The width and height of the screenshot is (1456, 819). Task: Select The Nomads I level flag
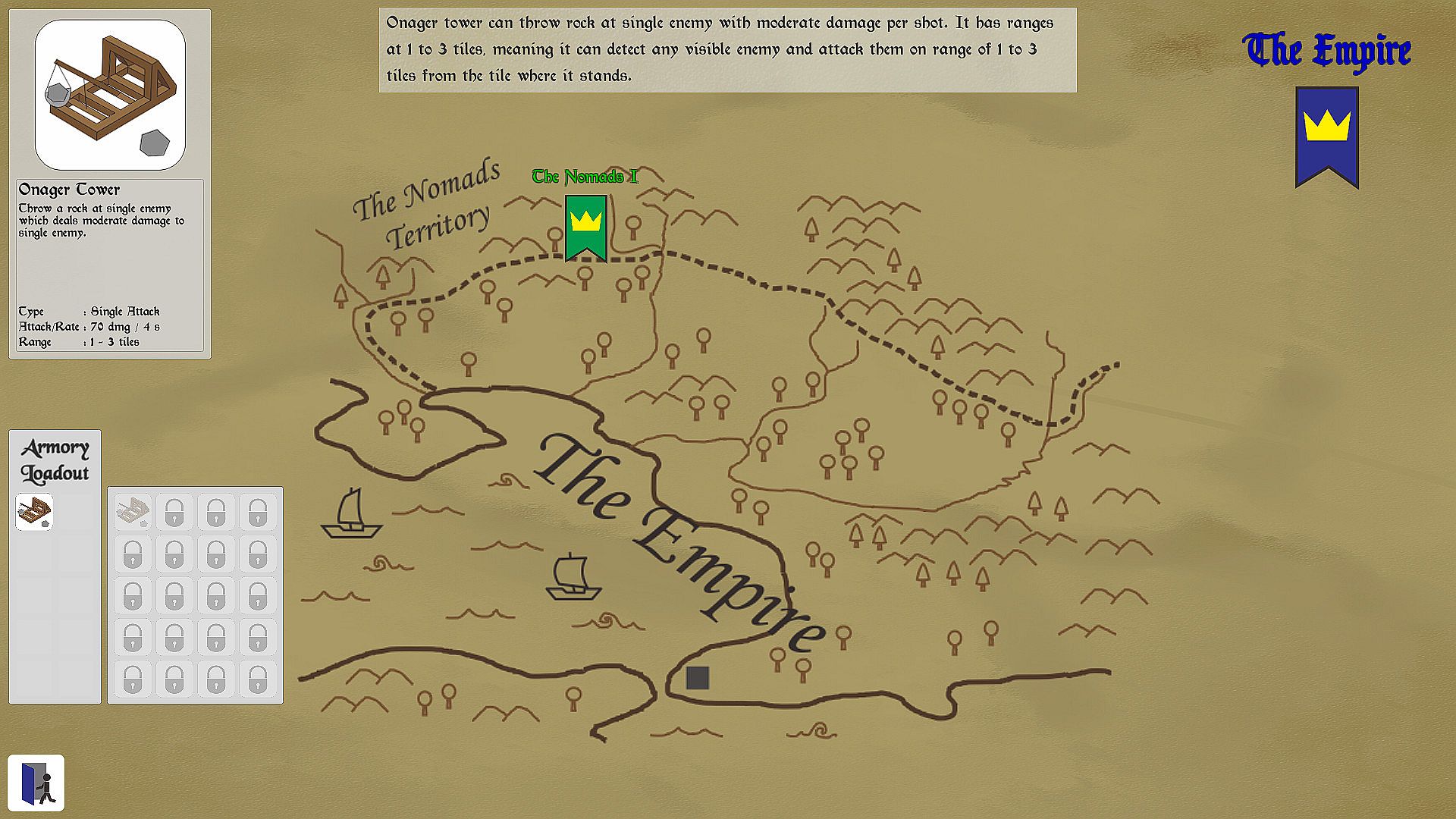pos(585,227)
